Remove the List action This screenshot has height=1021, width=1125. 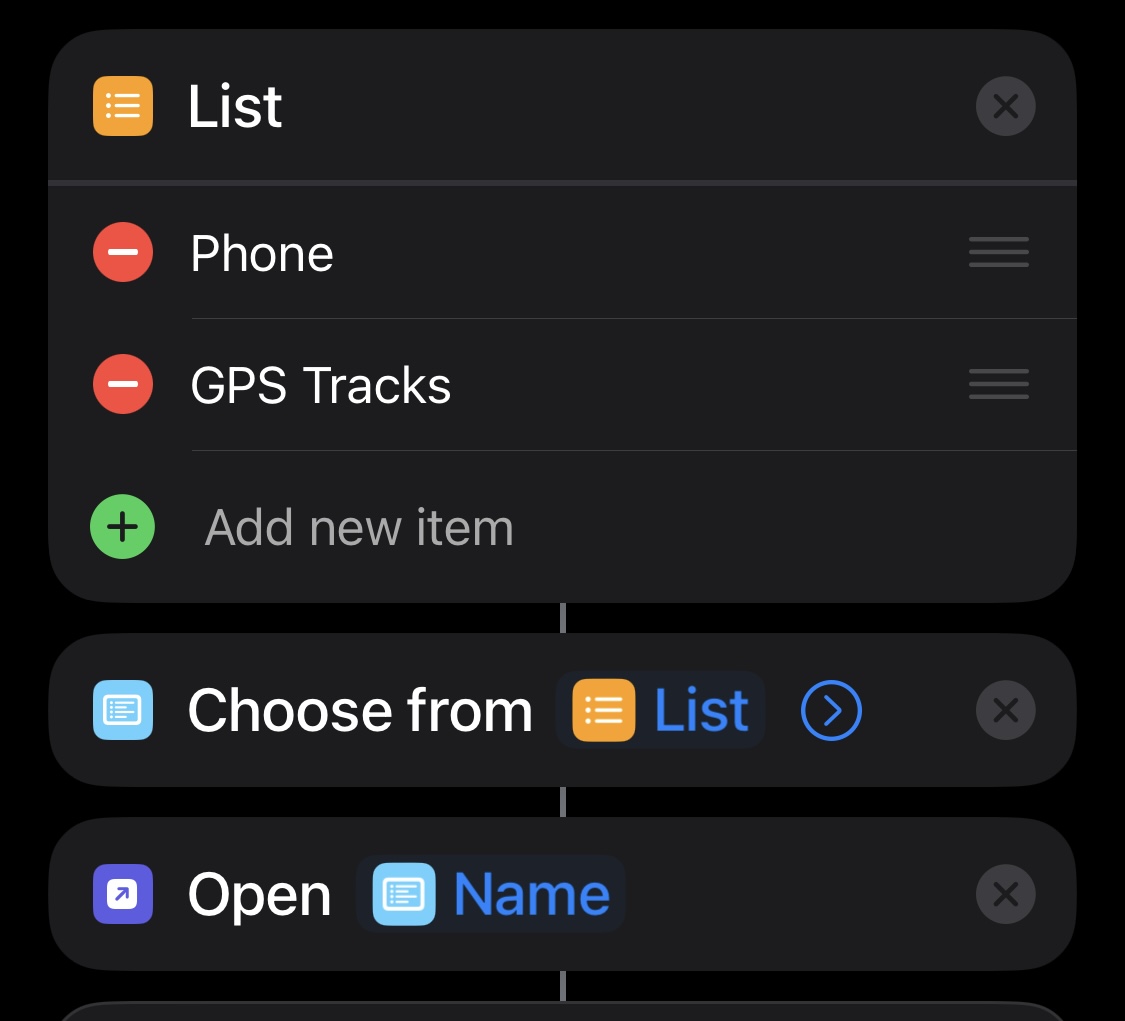1005,106
